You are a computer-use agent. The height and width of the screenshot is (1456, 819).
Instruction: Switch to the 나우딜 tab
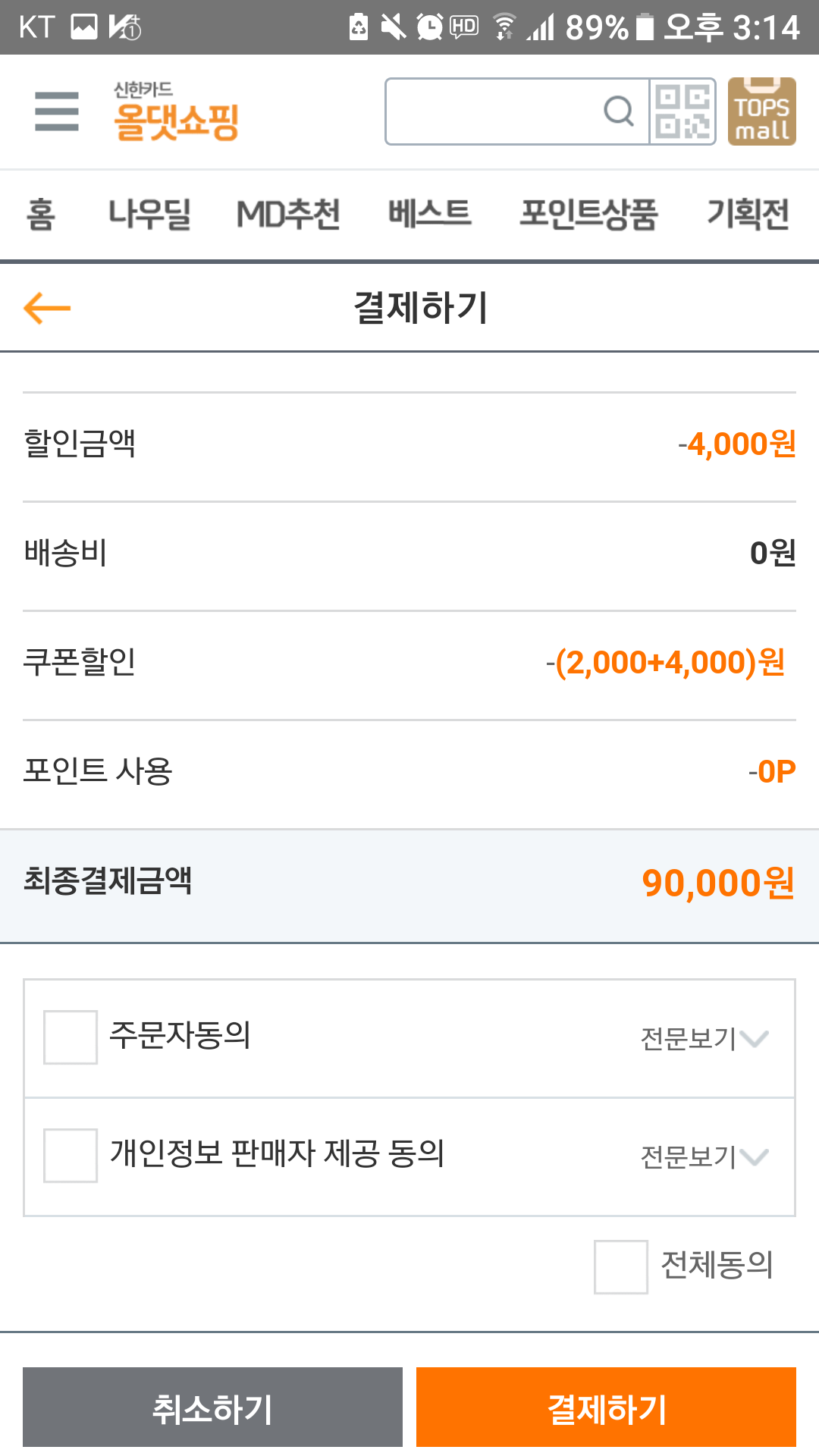coord(149,215)
